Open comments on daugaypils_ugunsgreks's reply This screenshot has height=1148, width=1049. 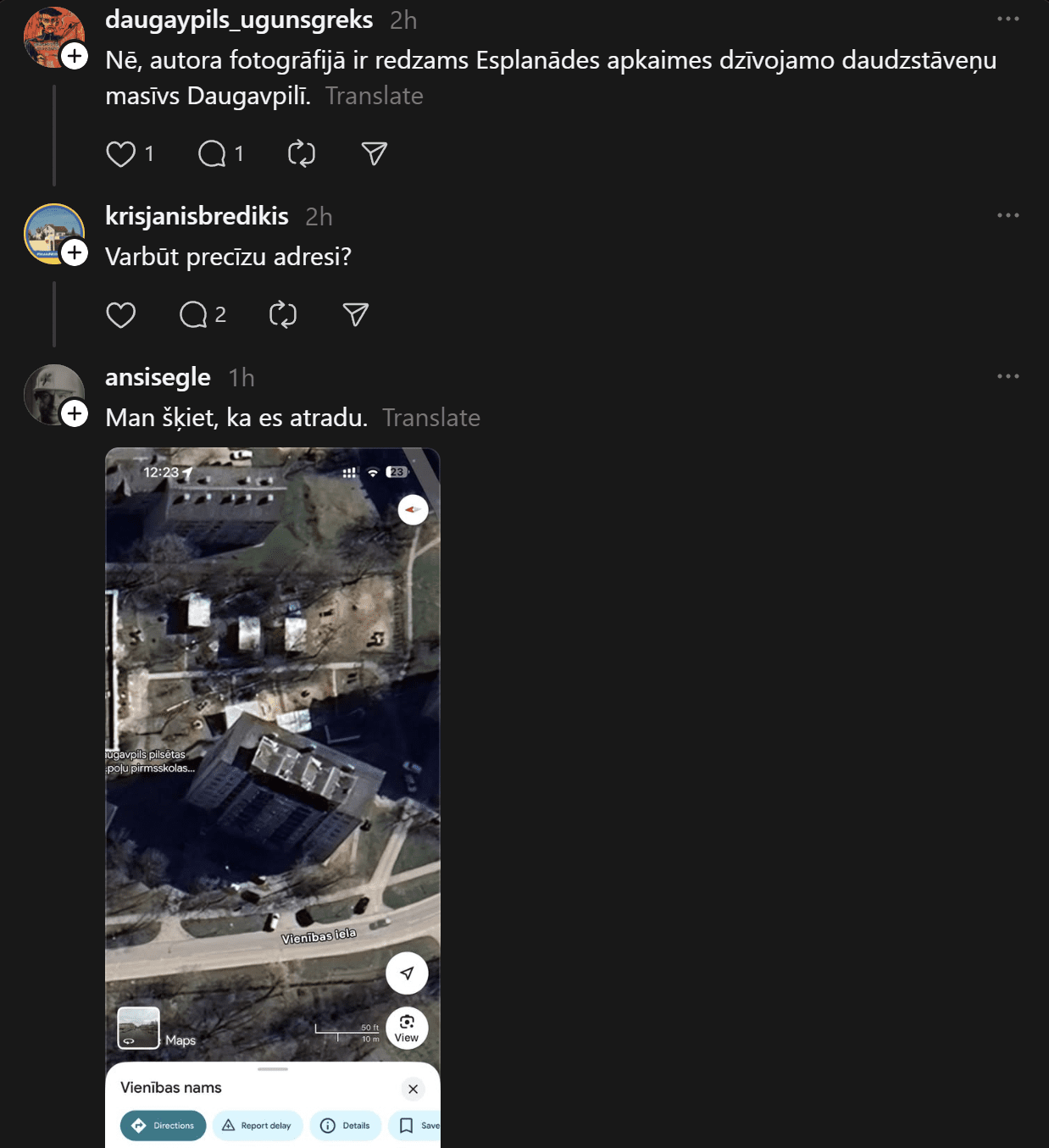212,153
